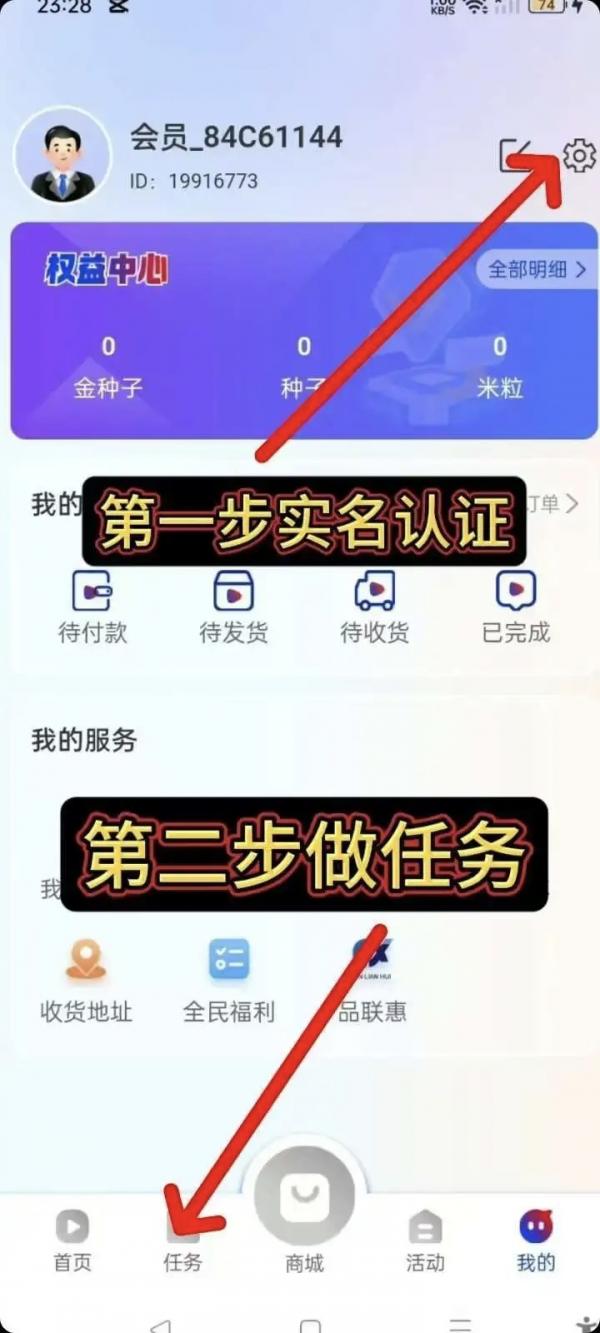The image size is (600, 1333).
Task: Go to the 活动 tab
Action: 425,1241
